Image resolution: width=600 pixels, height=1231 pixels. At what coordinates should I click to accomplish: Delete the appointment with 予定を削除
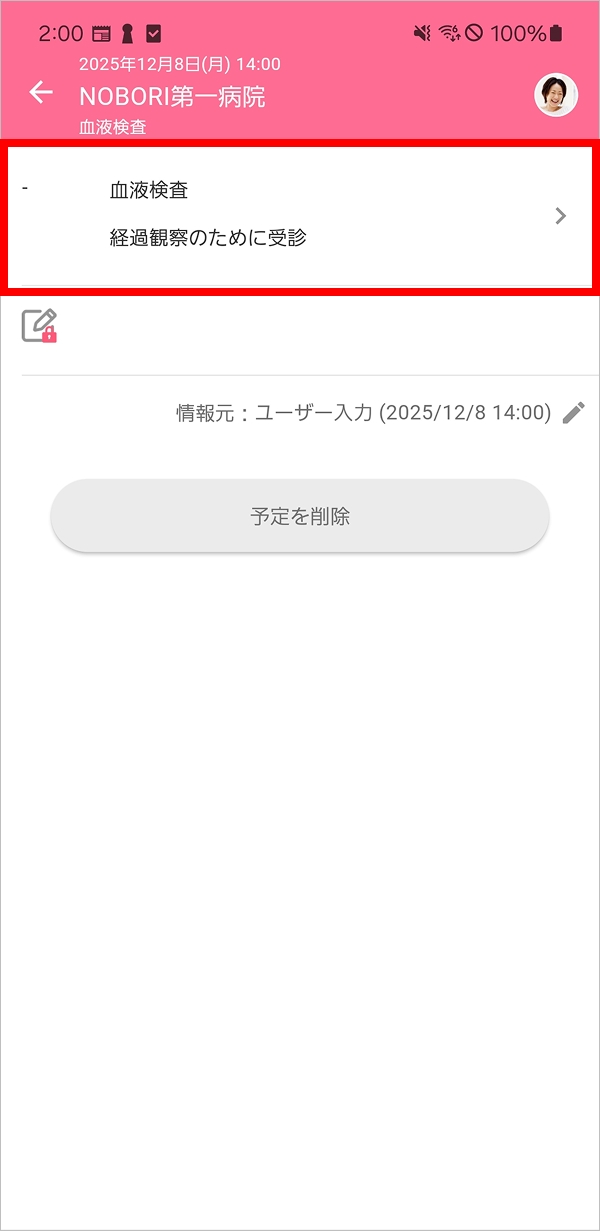(300, 516)
